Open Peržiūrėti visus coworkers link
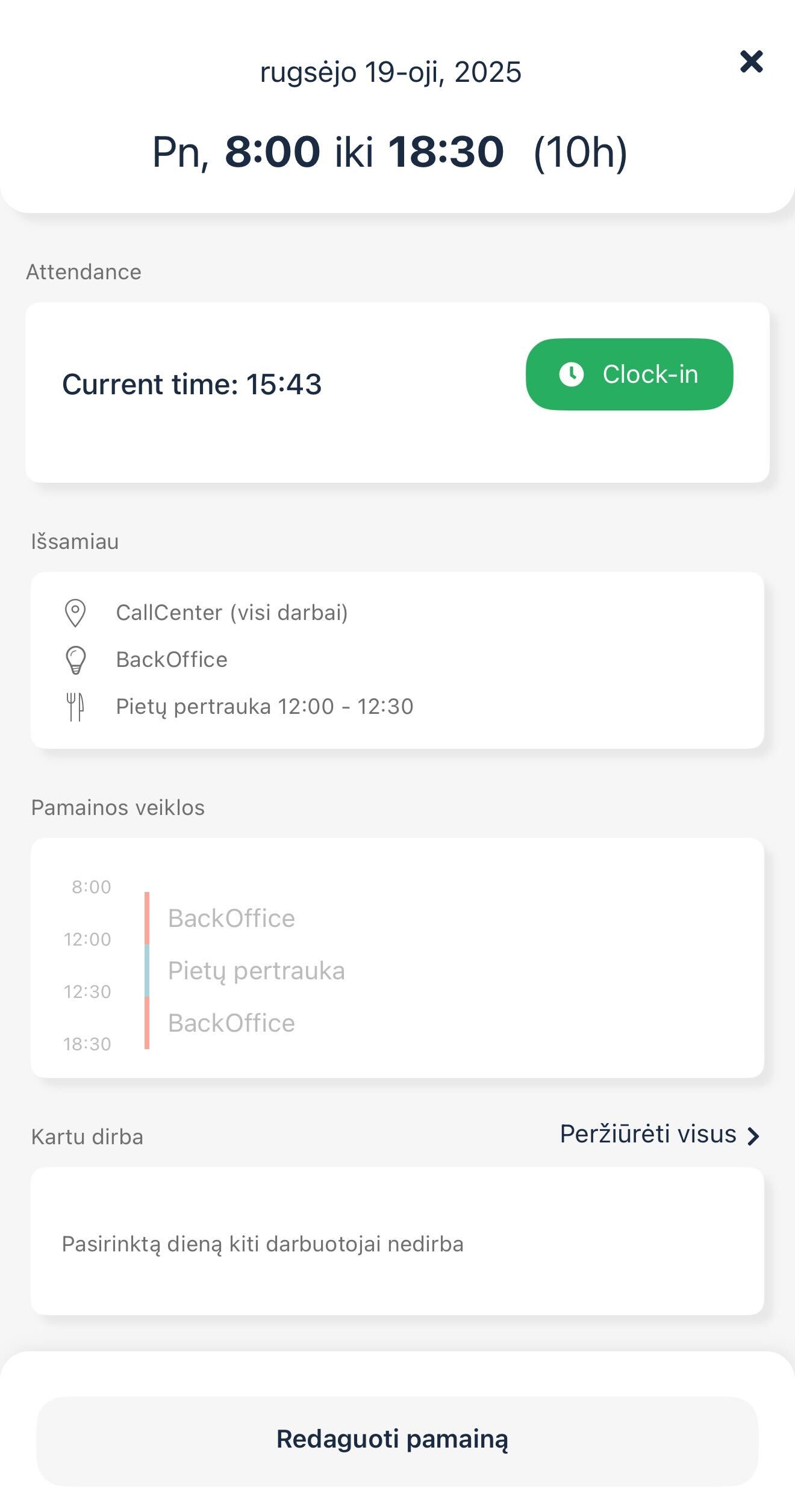The width and height of the screenshot is (795, 1512). (659, 1135)
